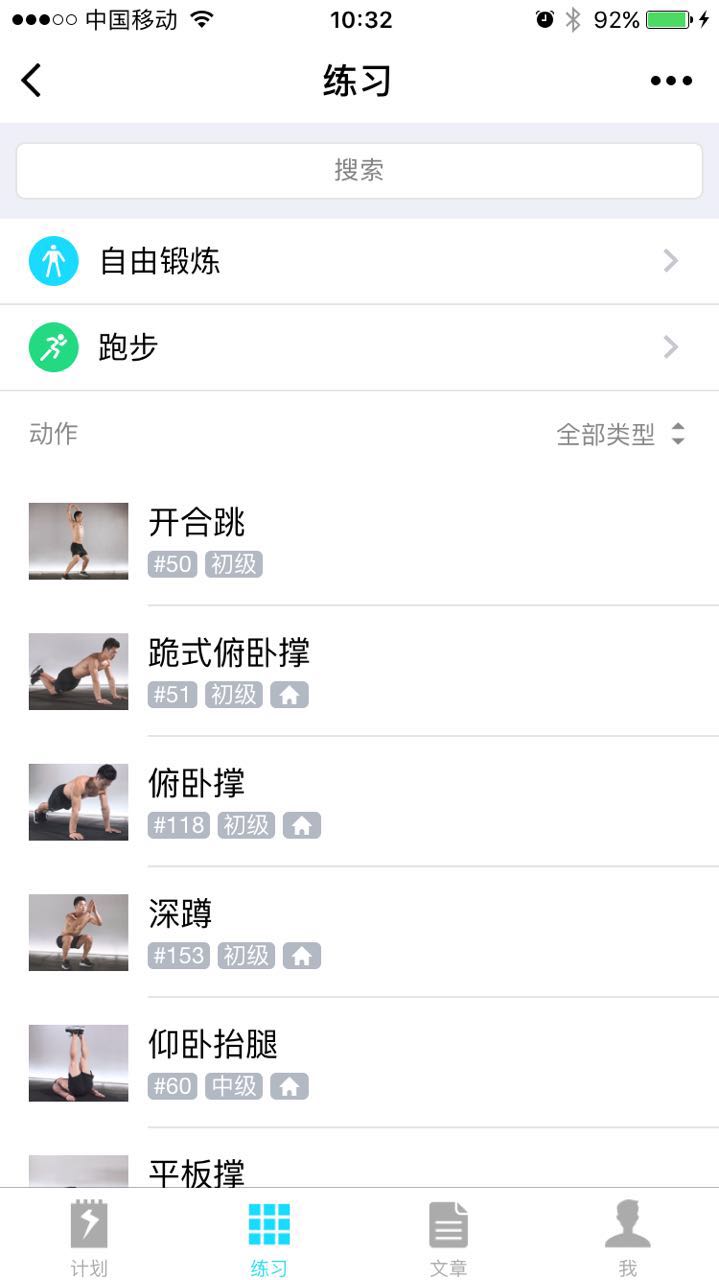View the 俯卧撑 exercise #118

pos(359,802)
